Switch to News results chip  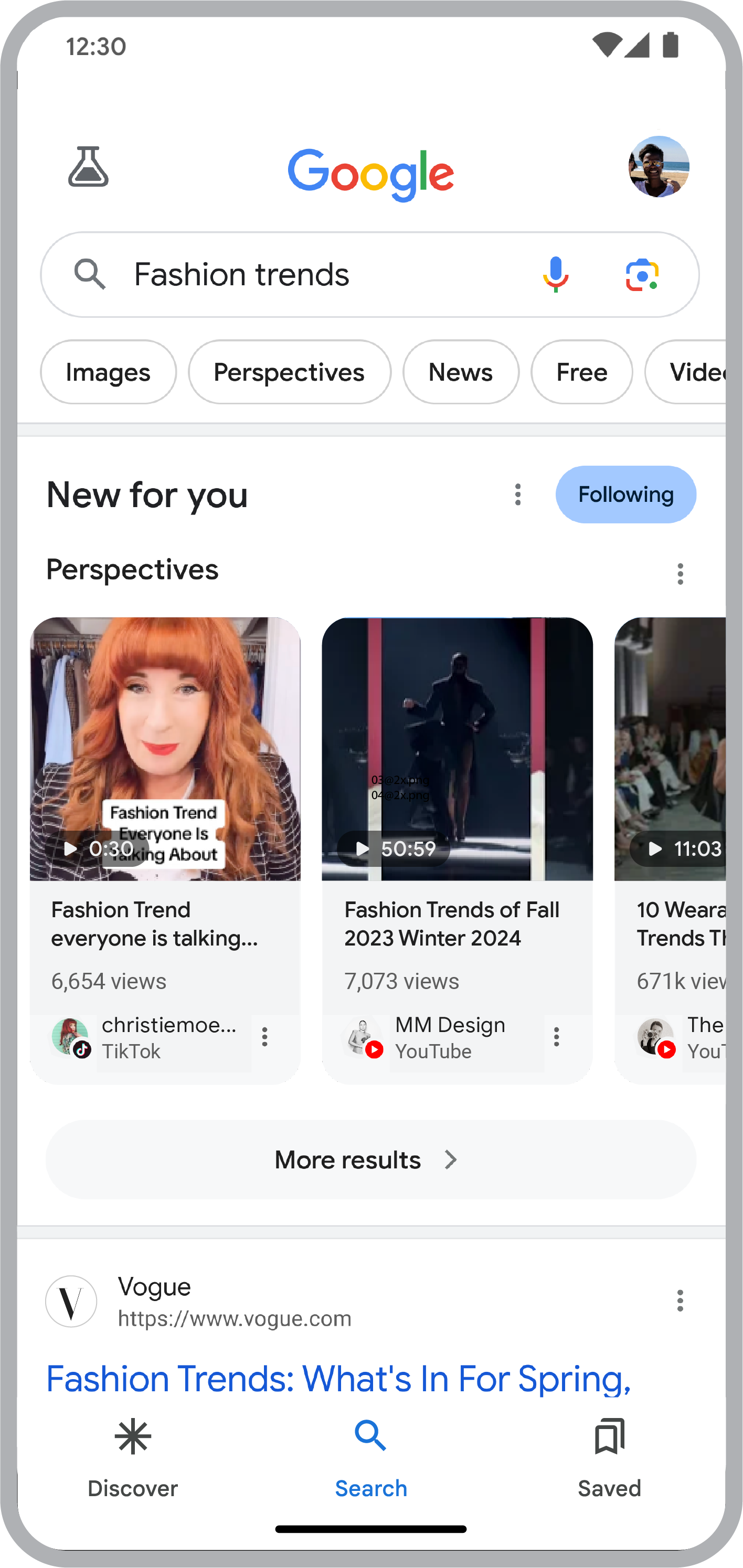pyautogui.click(x=460, y=372)
